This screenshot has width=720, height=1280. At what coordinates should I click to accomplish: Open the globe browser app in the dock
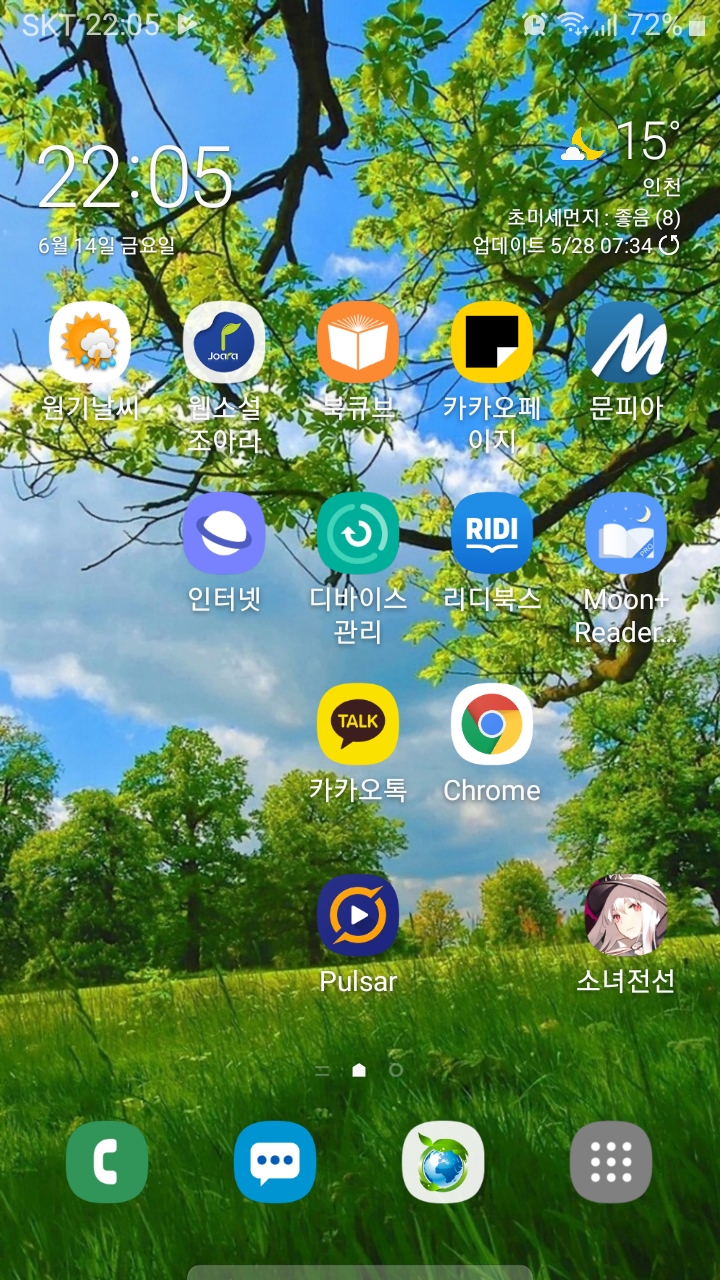[x=443, y=1162]
